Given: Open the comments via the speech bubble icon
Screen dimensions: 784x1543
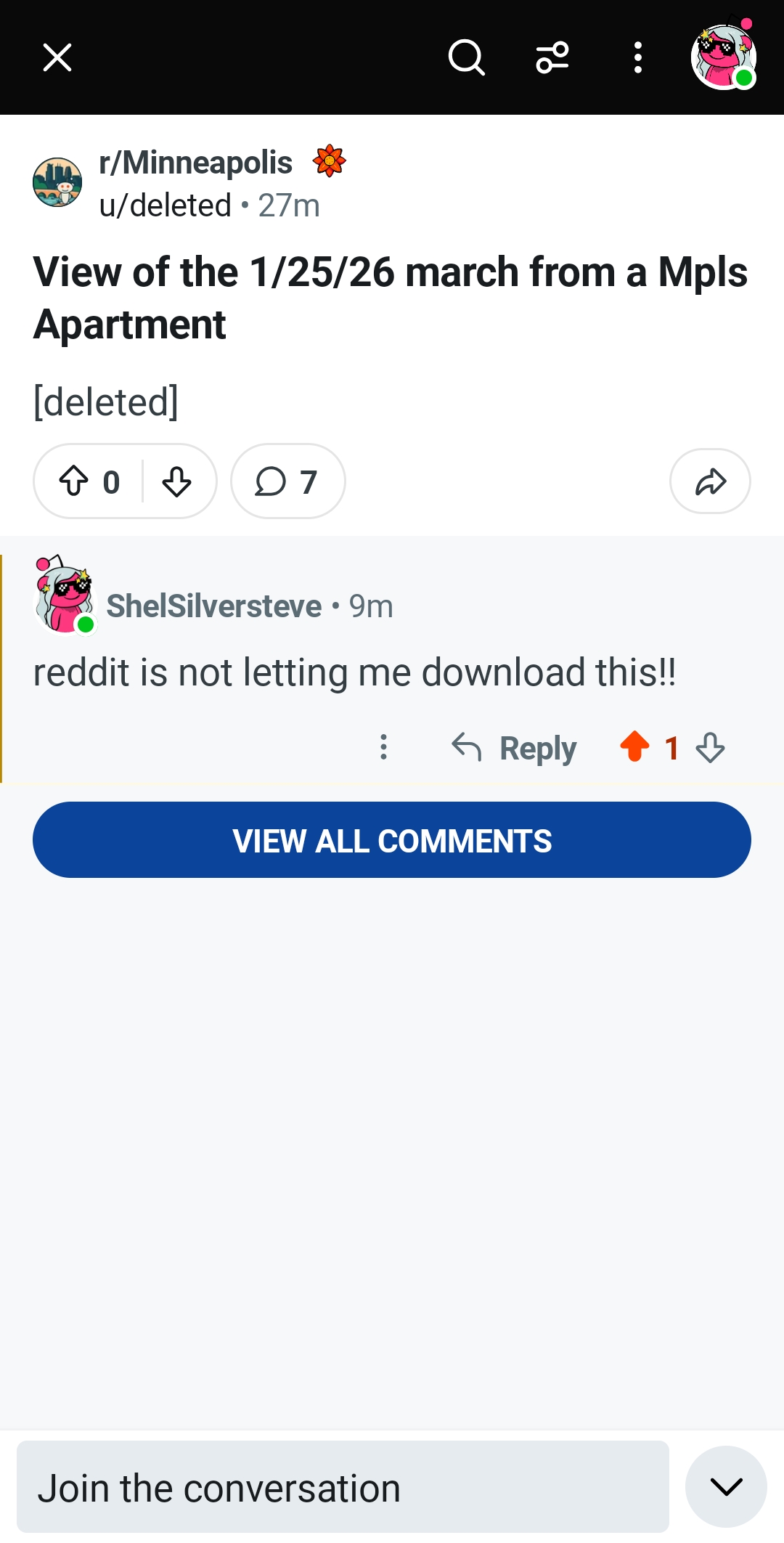Looking at the screenshot, I should coord(287,481).
